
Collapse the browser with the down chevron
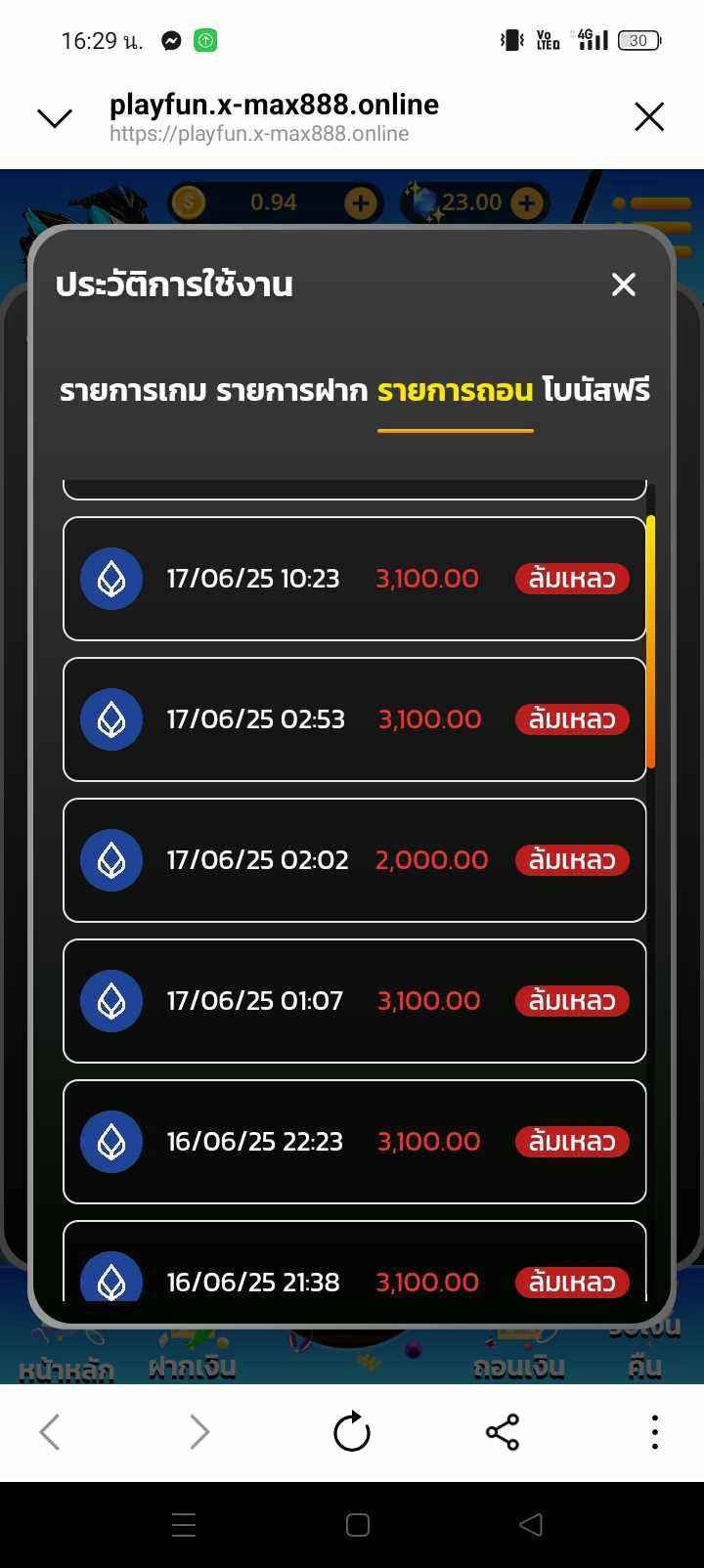tap(55, 118)
